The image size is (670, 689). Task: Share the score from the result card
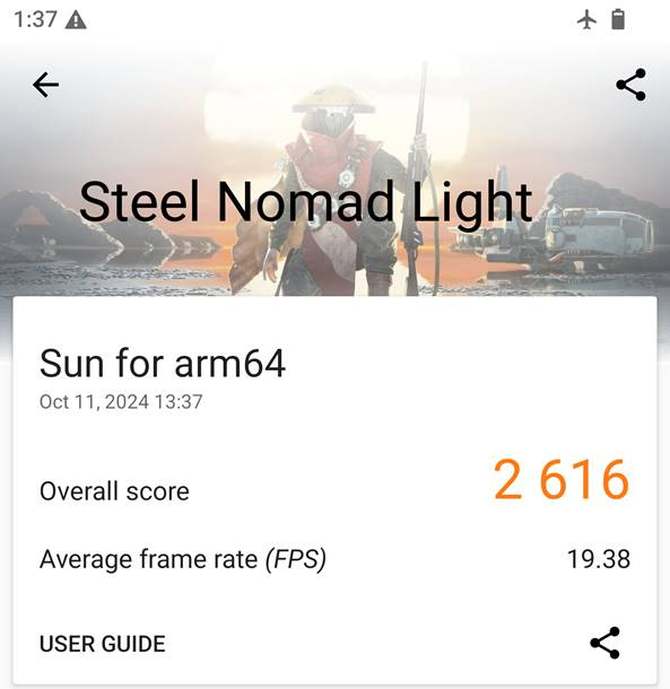pos(605,642)
